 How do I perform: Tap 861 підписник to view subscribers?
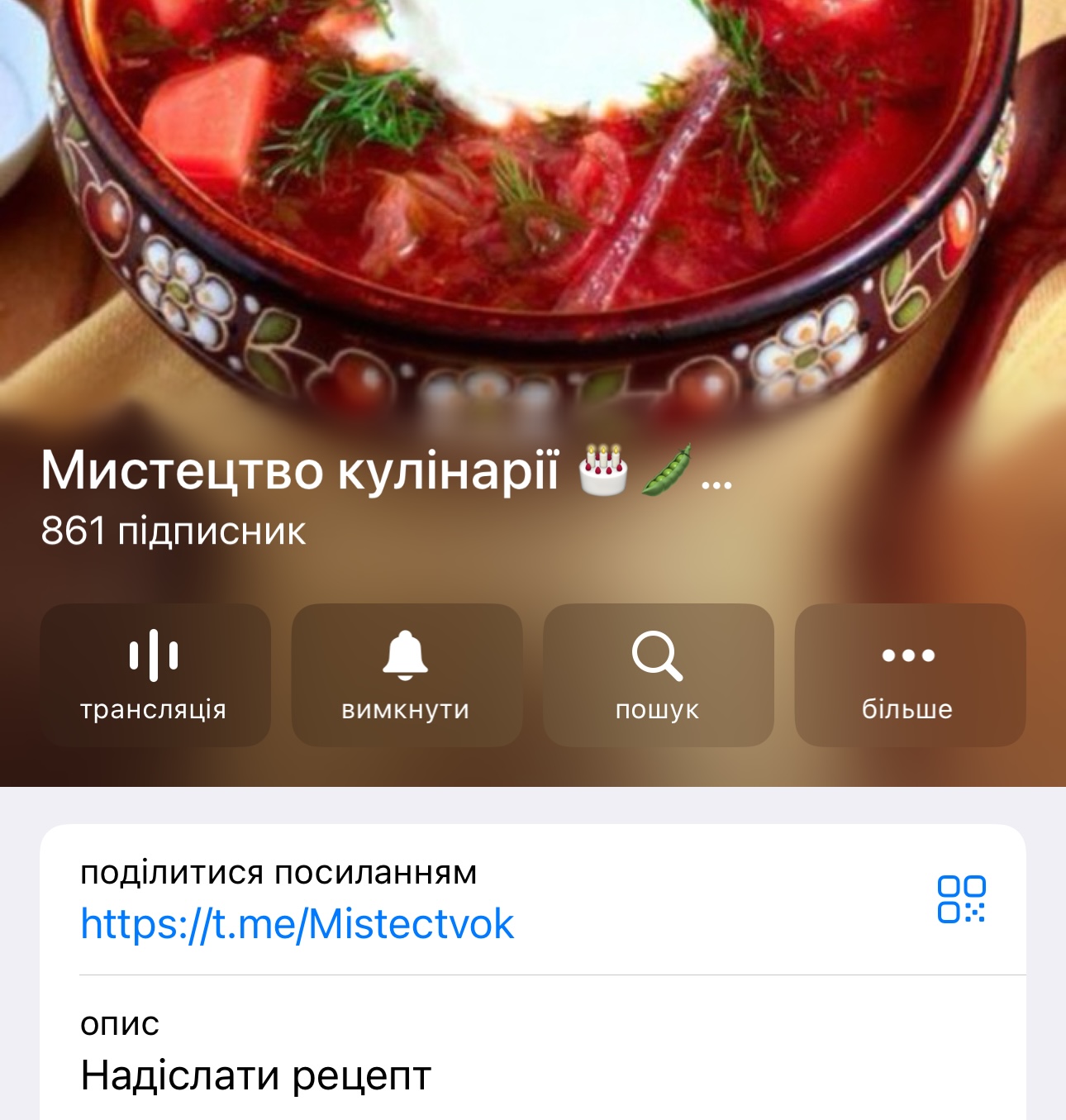[x=174, y=531]
